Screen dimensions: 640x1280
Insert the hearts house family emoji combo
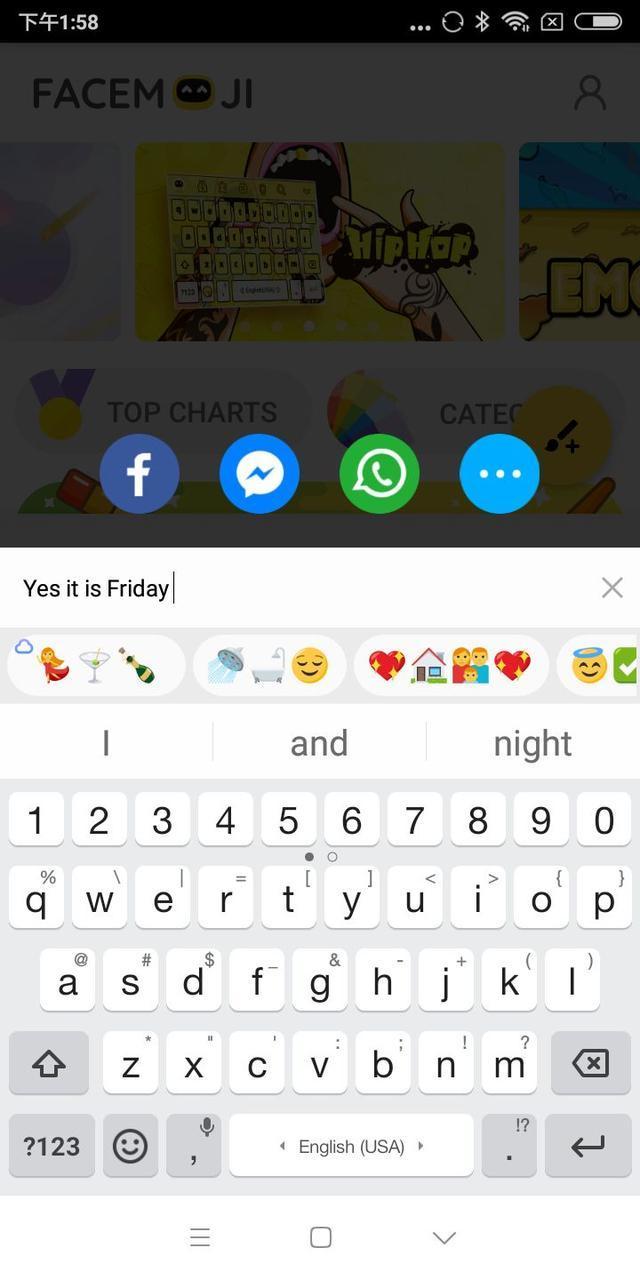449,666
